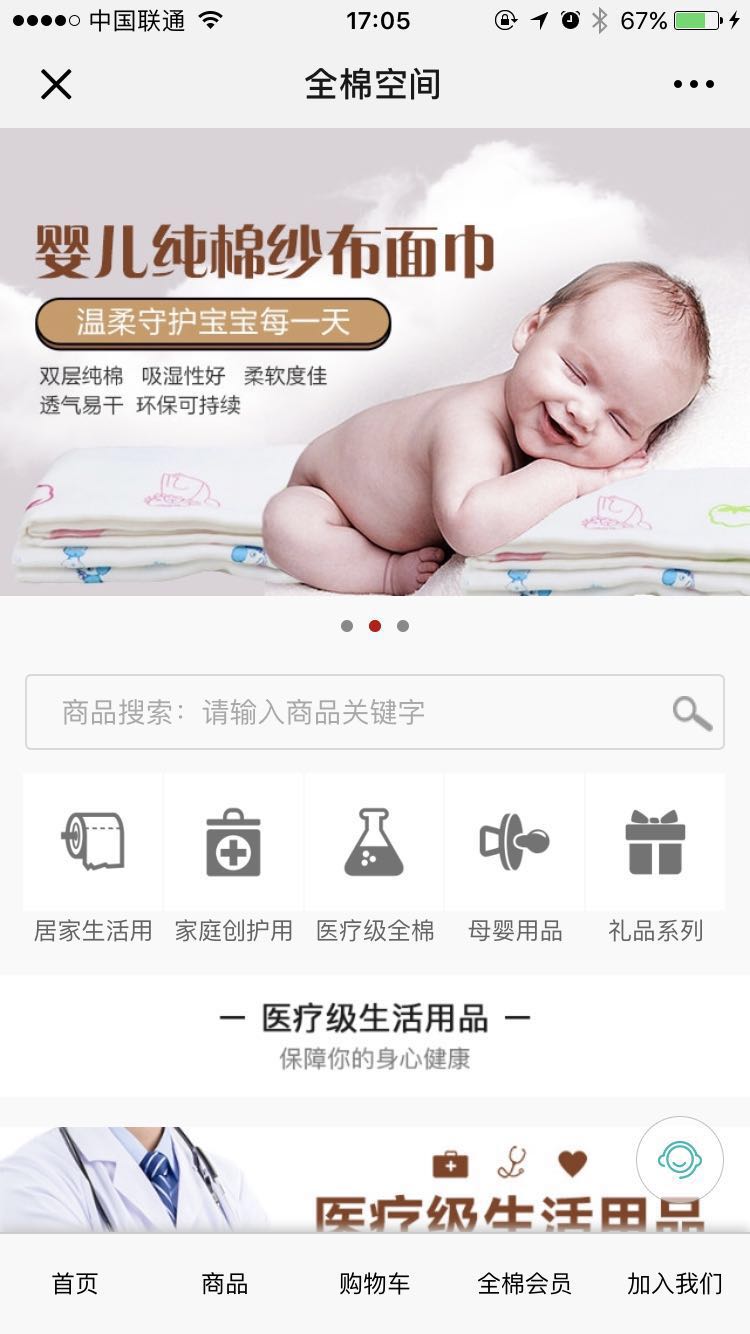Open the customer service chat button
This screenshot has height=1334, width=750.
click(x=680, y=1160)
